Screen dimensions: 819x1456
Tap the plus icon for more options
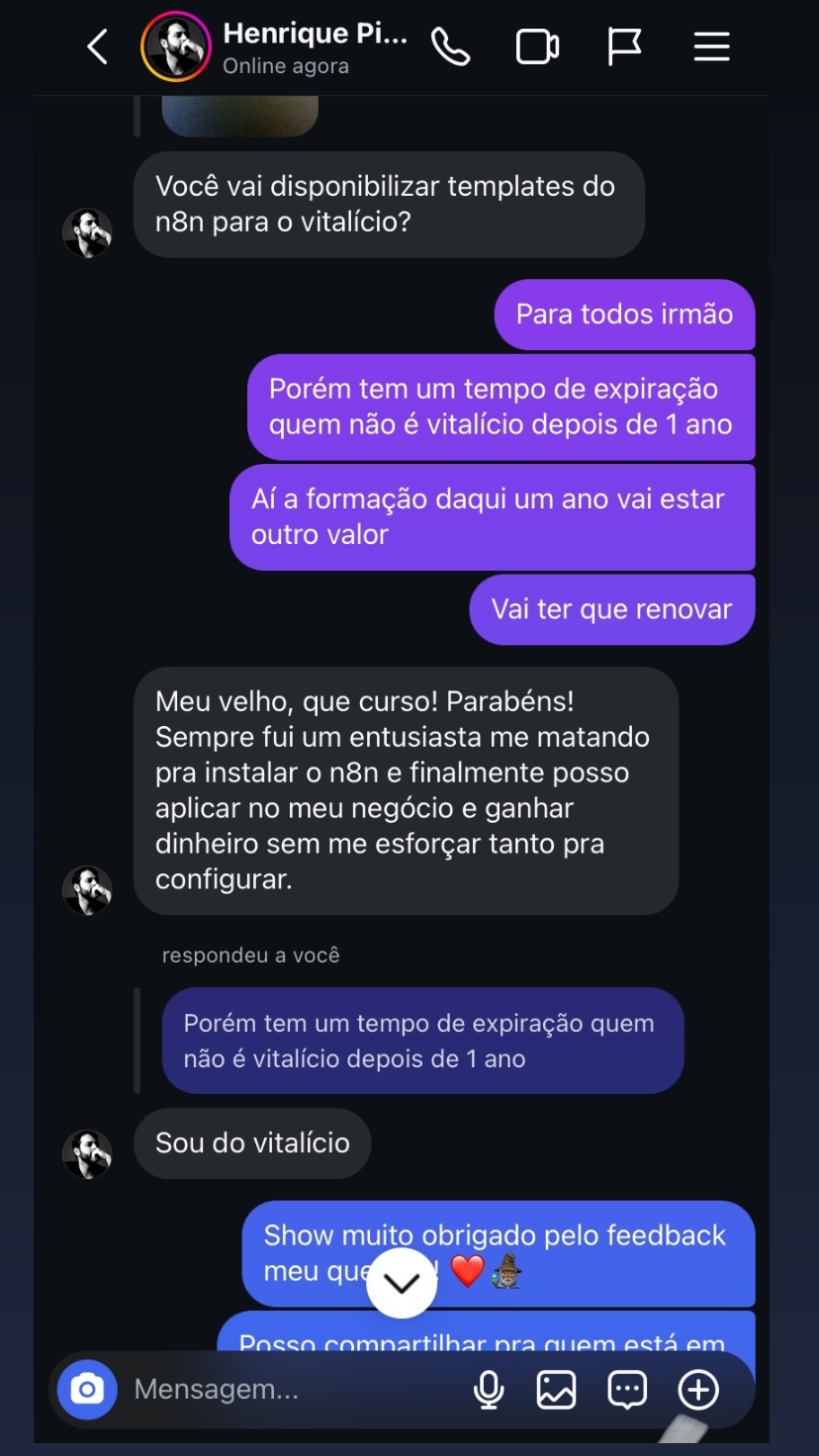(x=698, y=1390)
